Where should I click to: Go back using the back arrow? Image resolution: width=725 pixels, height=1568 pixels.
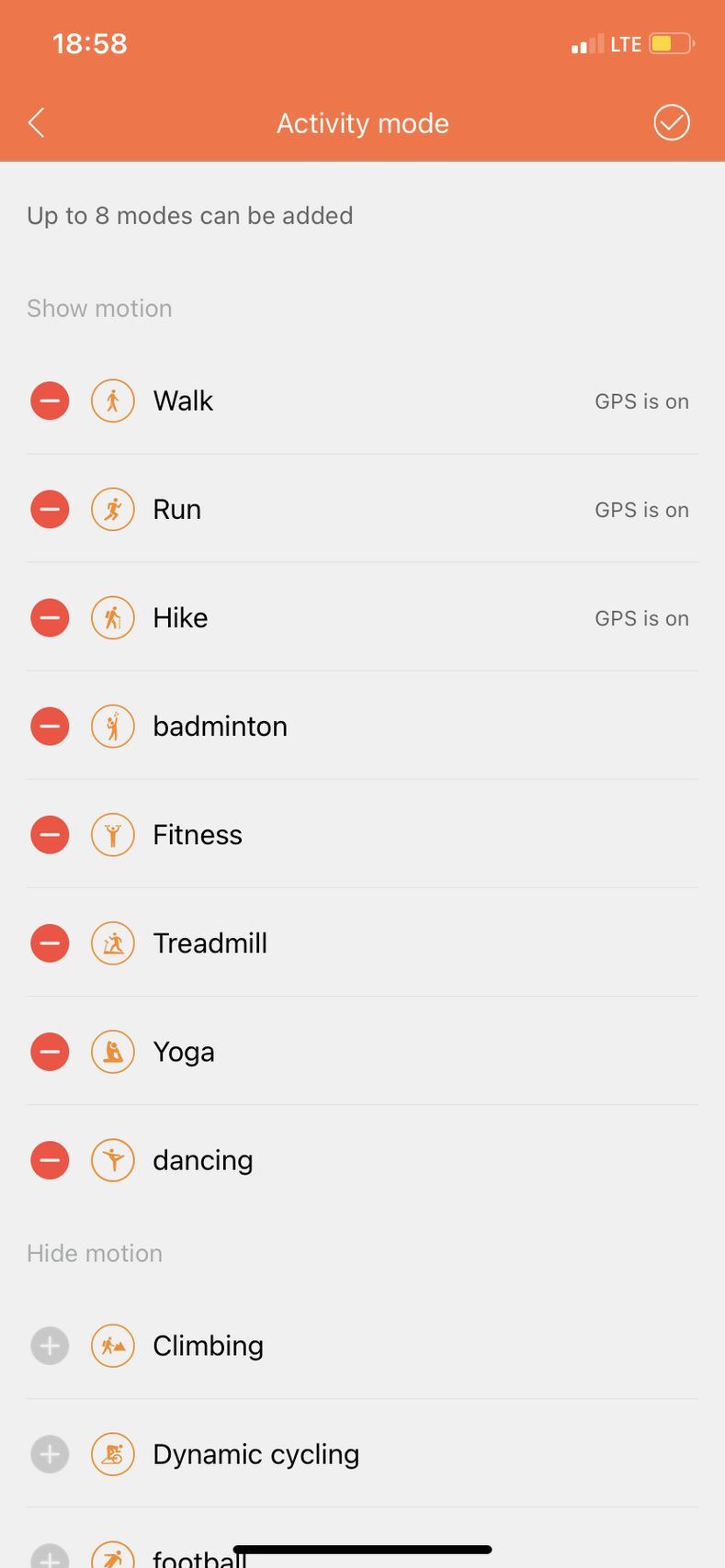pyautogui.click(x=36, y=121)
